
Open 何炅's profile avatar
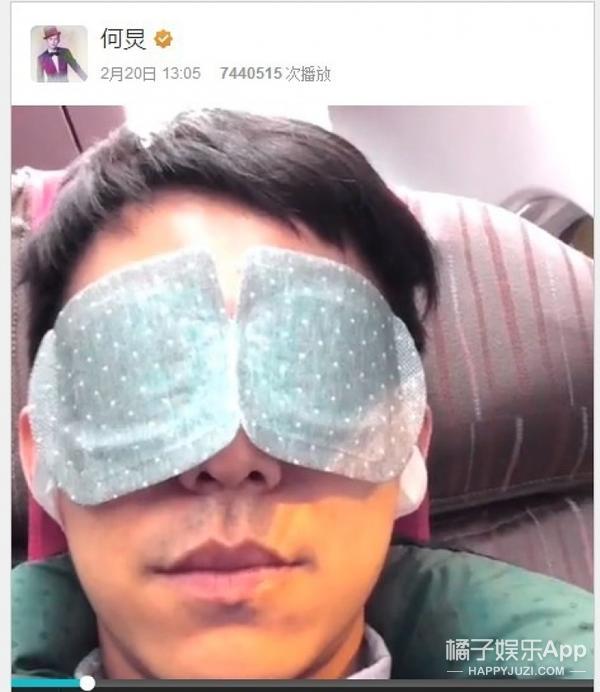pos(58,54)
